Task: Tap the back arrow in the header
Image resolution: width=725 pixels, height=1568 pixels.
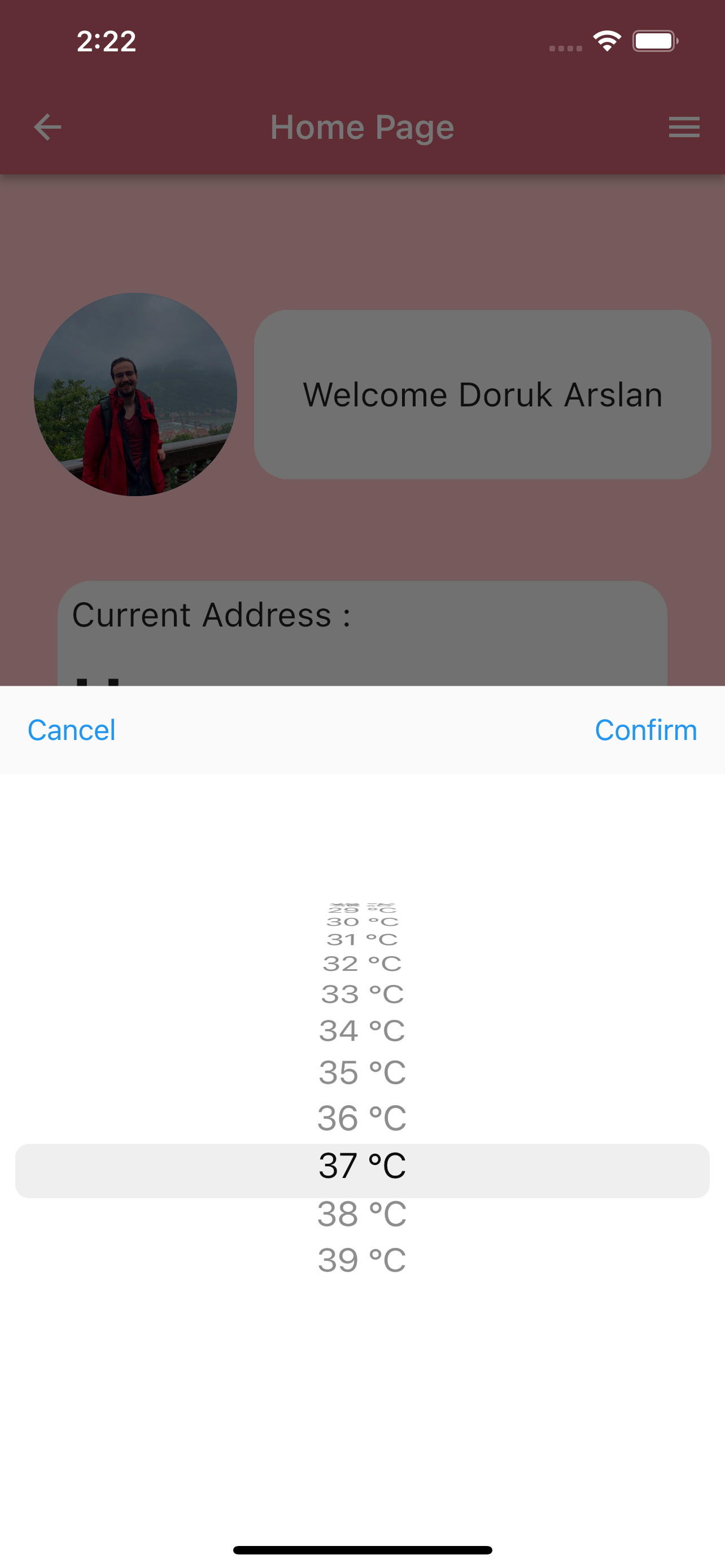Action: pyautogui.click(x=47, y=126)
